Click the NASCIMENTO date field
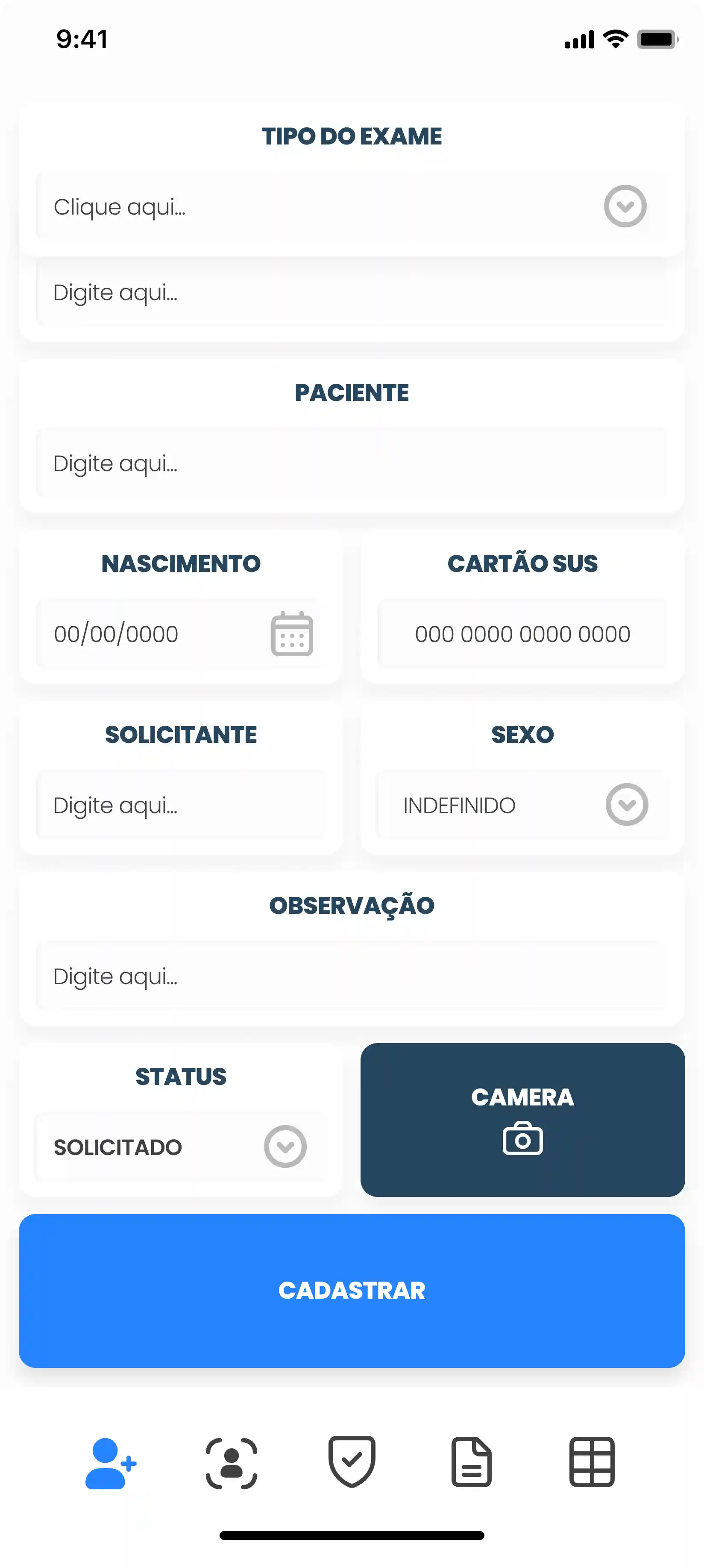 152,633
